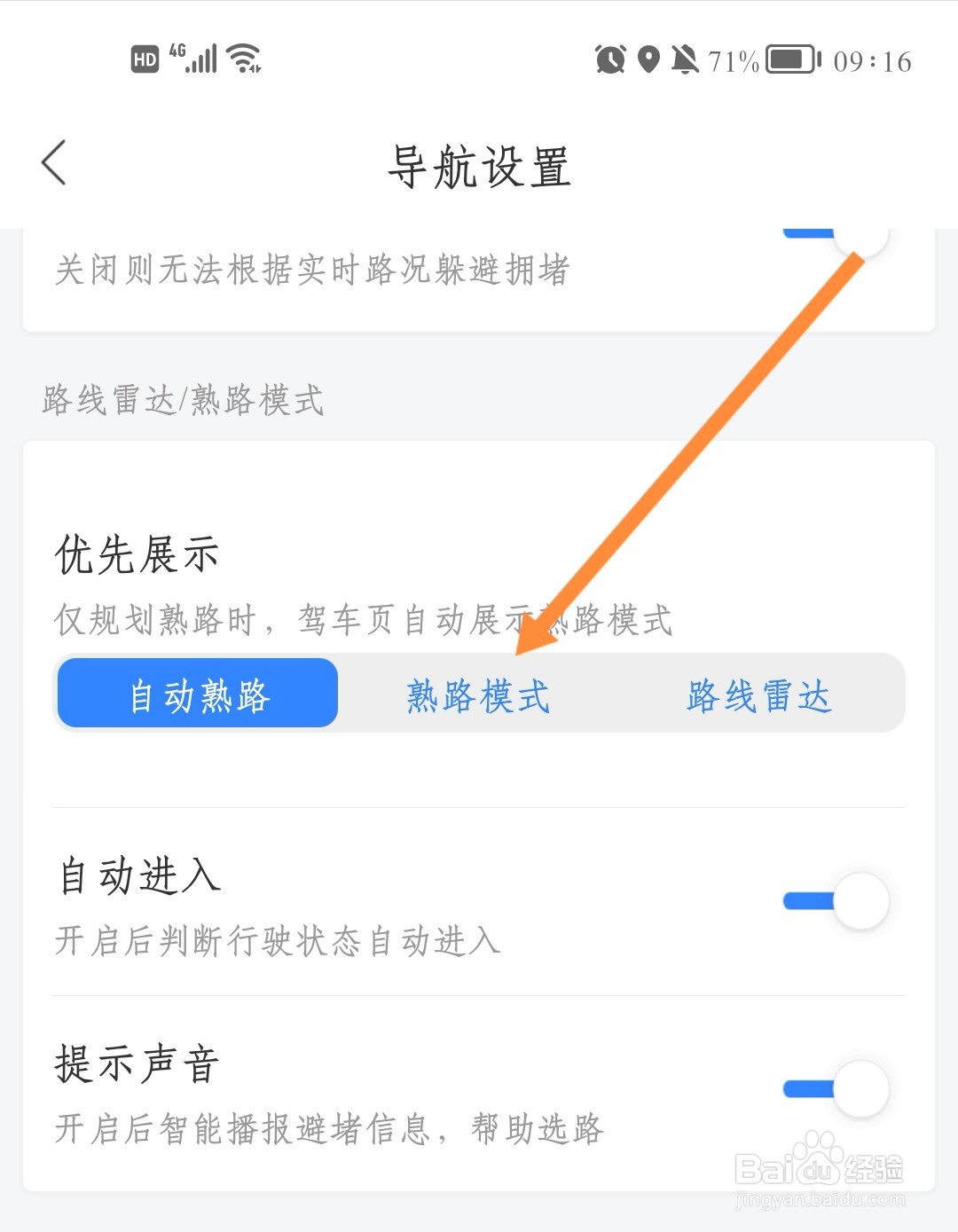Tap the clock showing 09:16
The width and height of the screenshot is (958, 1232).
pos(873,60)
